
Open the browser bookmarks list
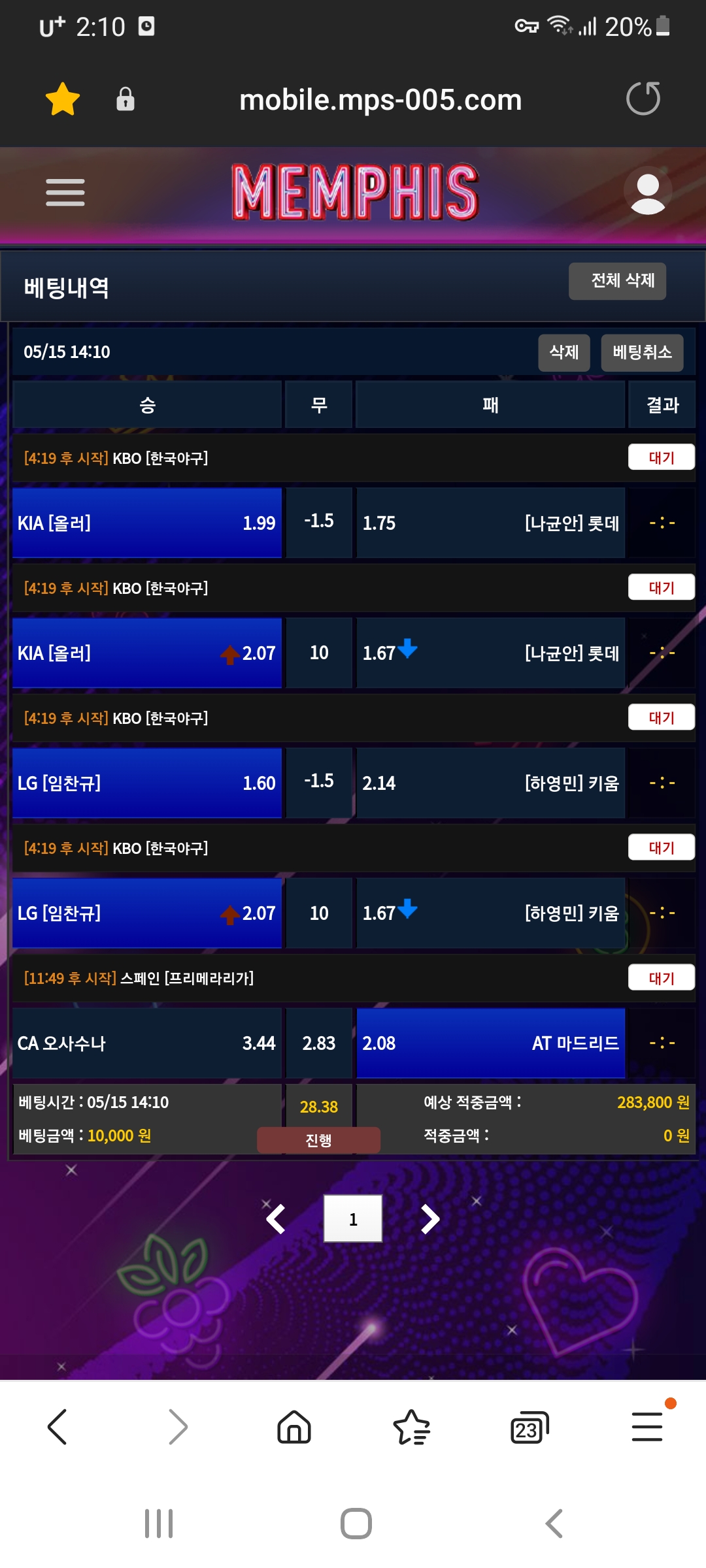[411, 1427]
